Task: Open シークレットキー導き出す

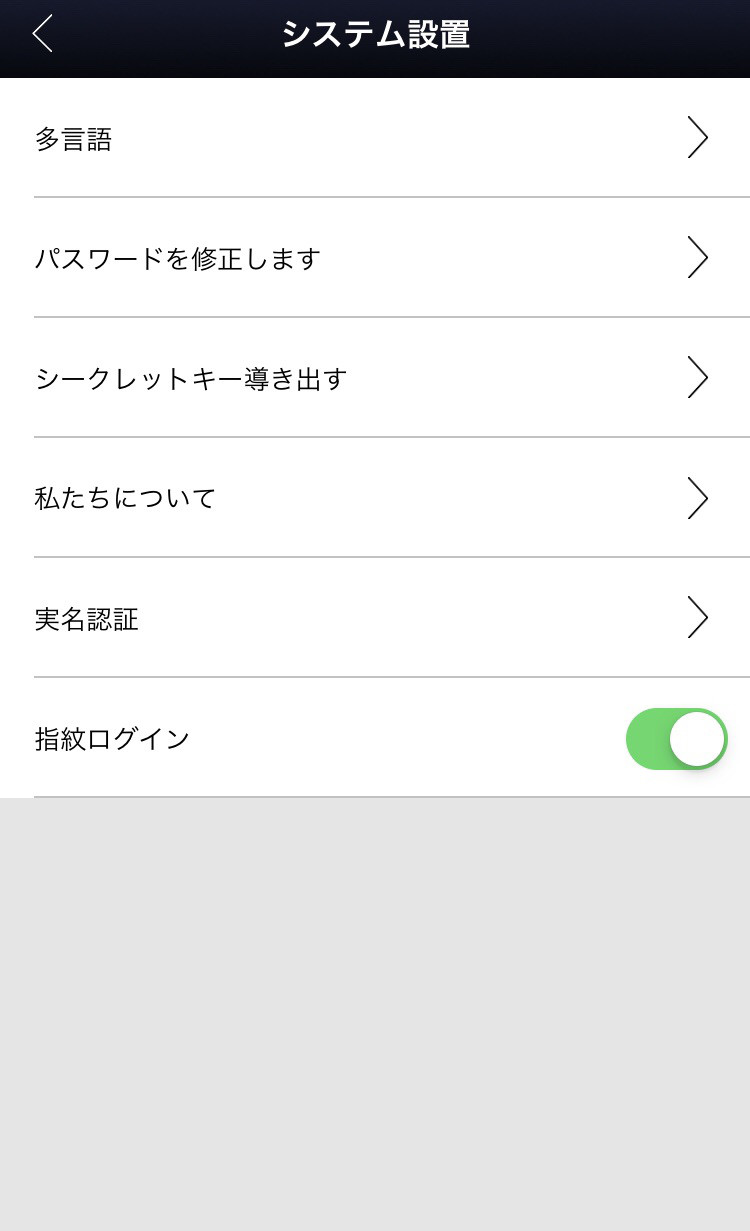Action: [x=375, y=378]
